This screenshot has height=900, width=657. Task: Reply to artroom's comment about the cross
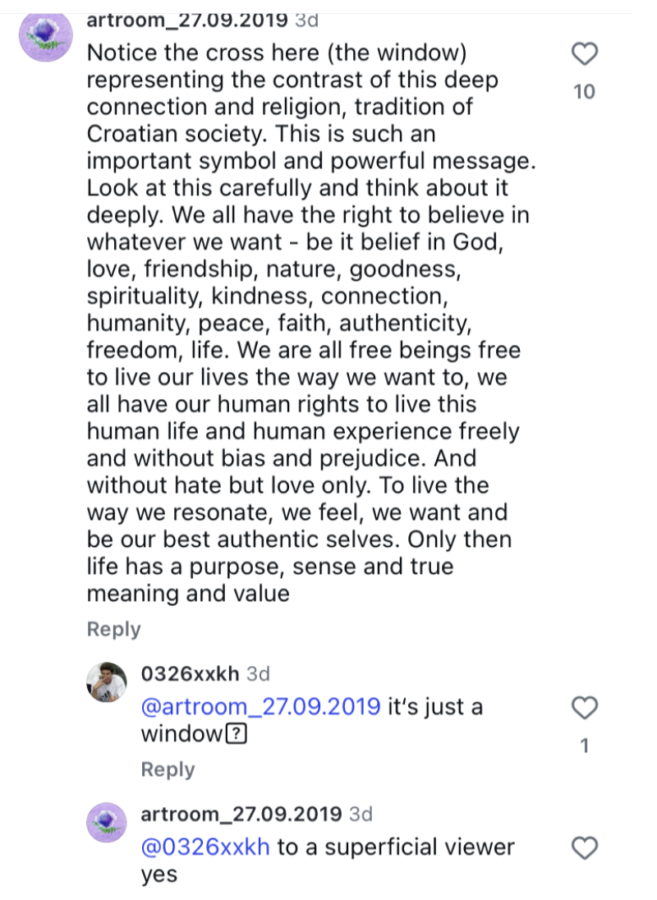(x=113, y=629)
